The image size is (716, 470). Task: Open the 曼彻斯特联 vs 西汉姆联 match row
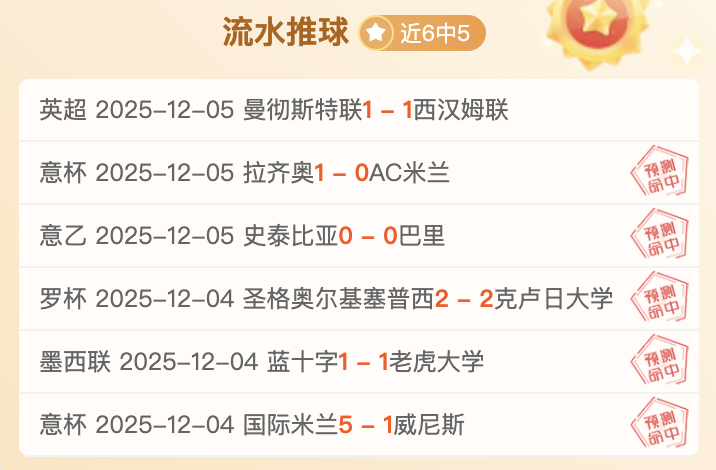pos(358,109)
